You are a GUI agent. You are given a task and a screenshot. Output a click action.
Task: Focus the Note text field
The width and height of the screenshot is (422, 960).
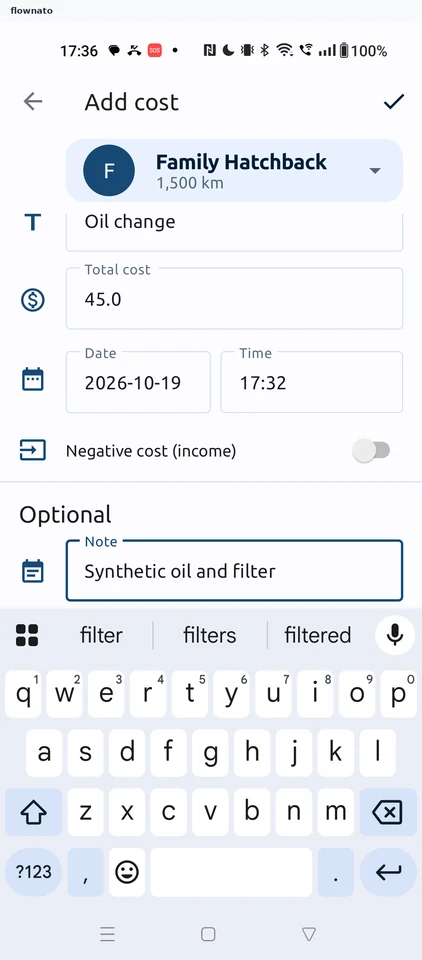tap(234, 571)
